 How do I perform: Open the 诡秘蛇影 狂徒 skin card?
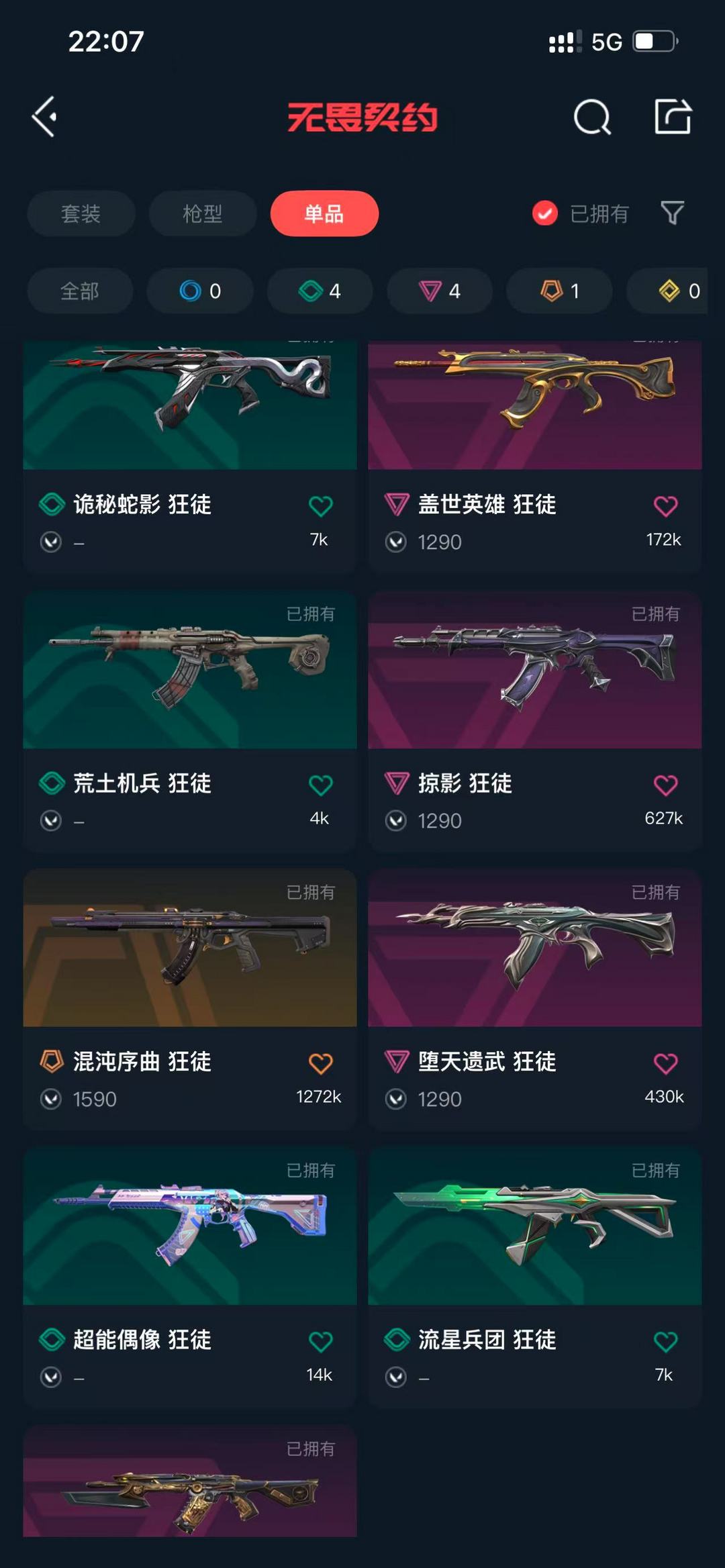point(190,456)
